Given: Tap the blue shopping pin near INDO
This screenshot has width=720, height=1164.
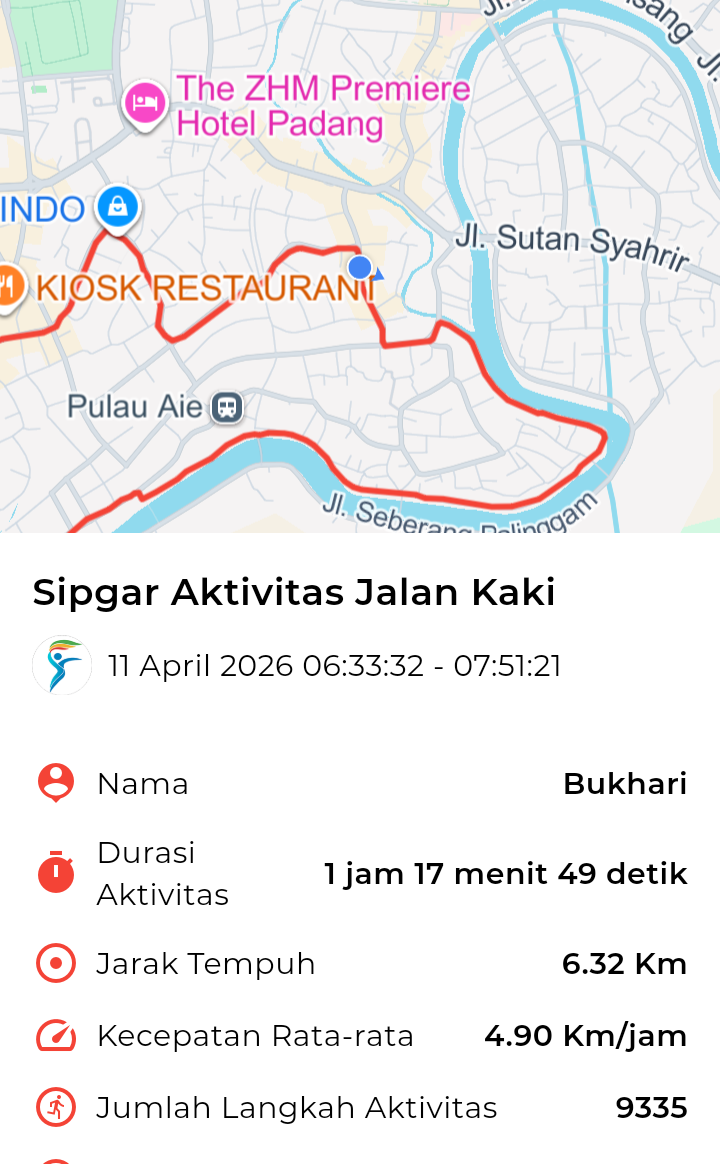Looking at the screenshot, I should 118,208.
